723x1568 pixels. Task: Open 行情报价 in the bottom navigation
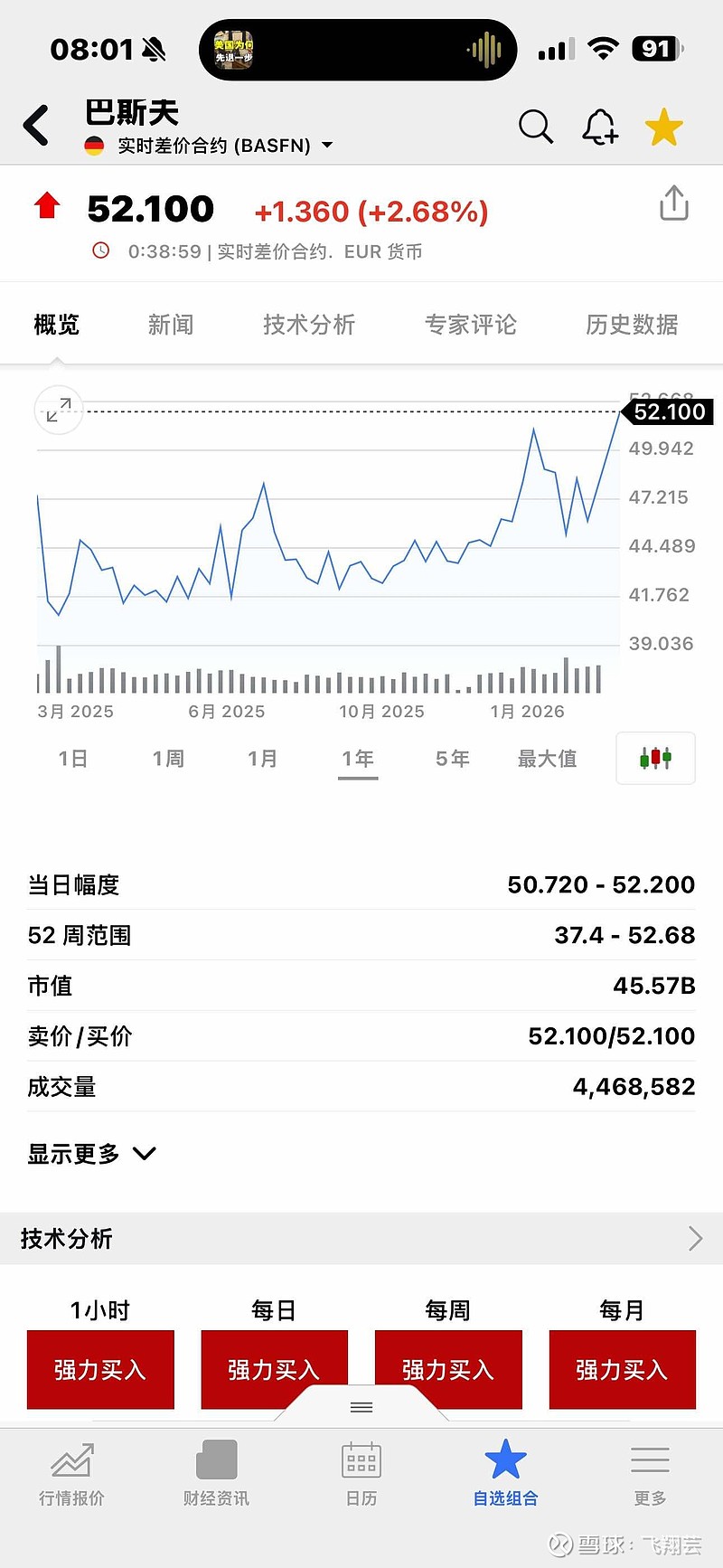tap(71, 1472)
